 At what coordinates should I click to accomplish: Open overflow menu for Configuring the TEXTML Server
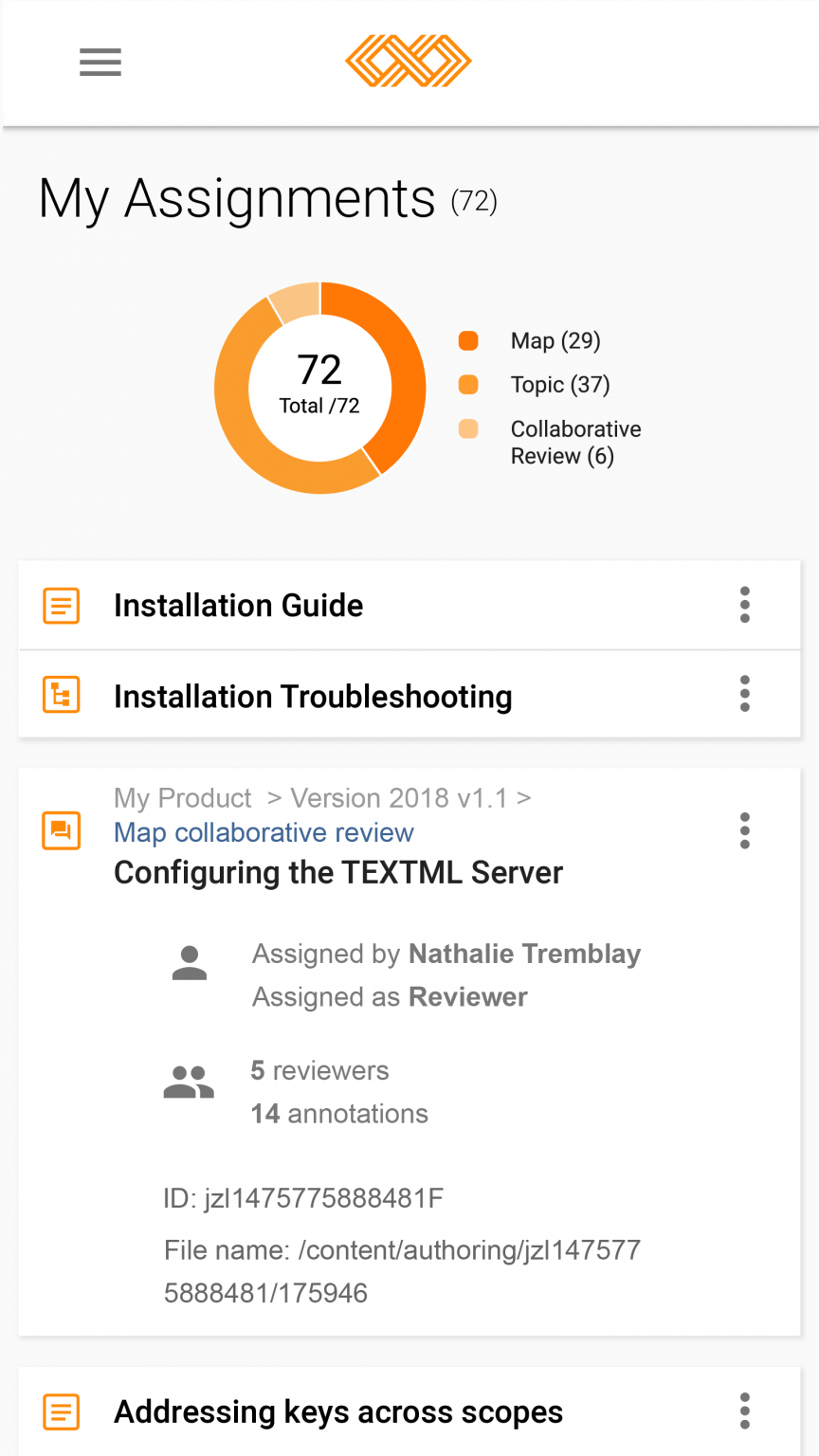click(x=745, y=830)
